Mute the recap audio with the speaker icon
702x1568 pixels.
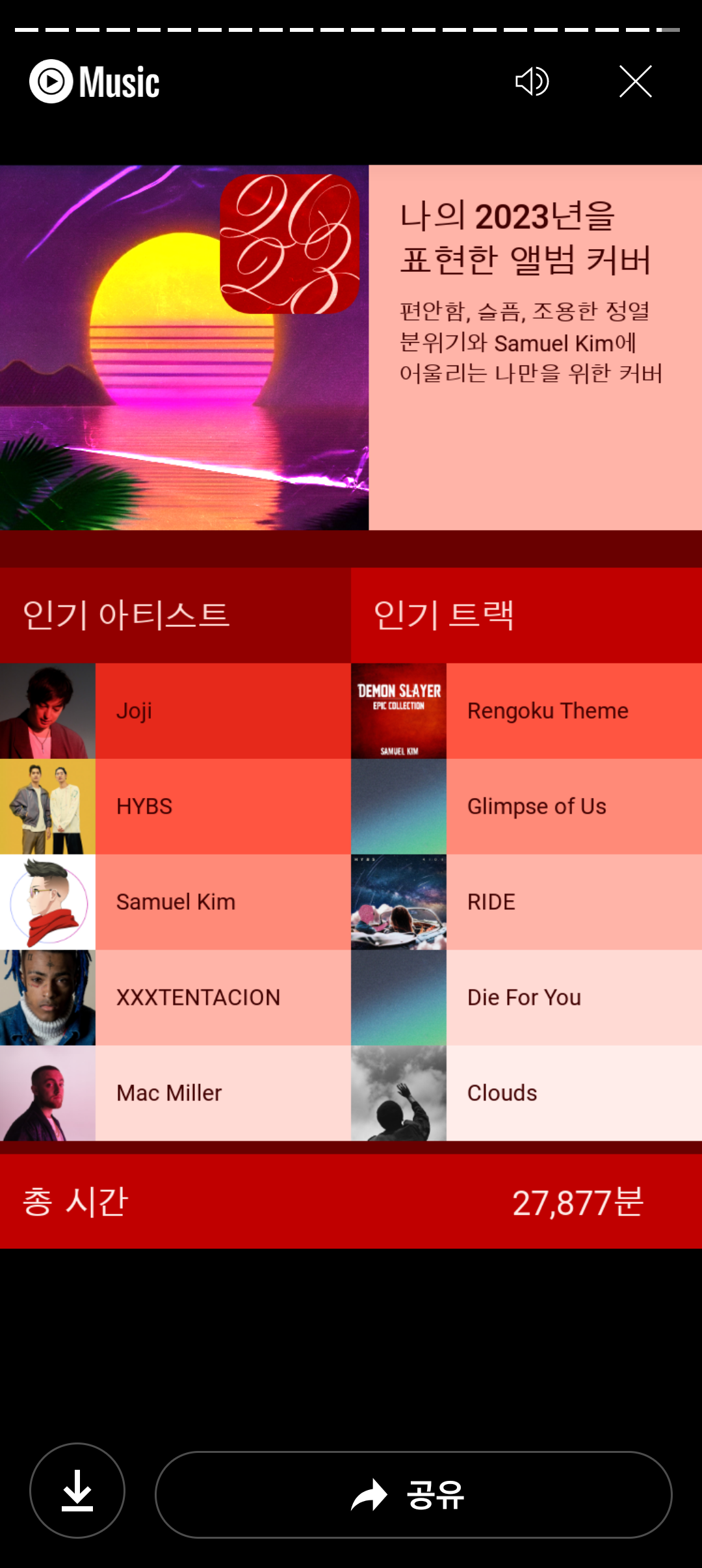click(x=532, y=81)
